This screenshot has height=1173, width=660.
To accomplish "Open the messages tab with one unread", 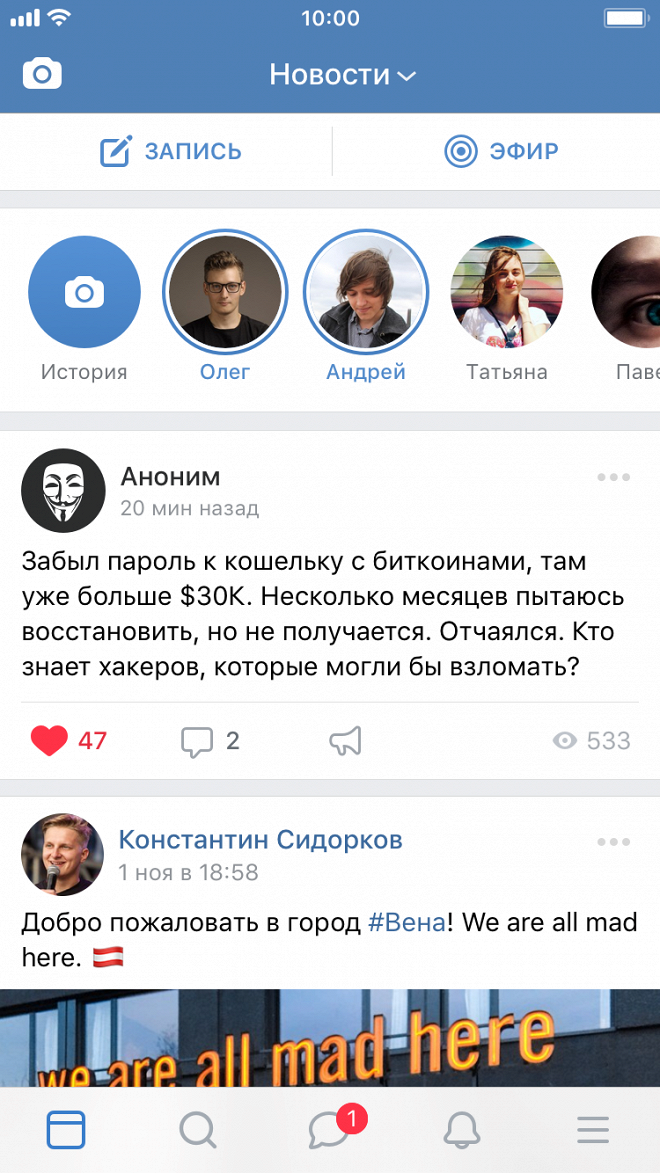I will pyautogui.click(x=330, y=1130).
